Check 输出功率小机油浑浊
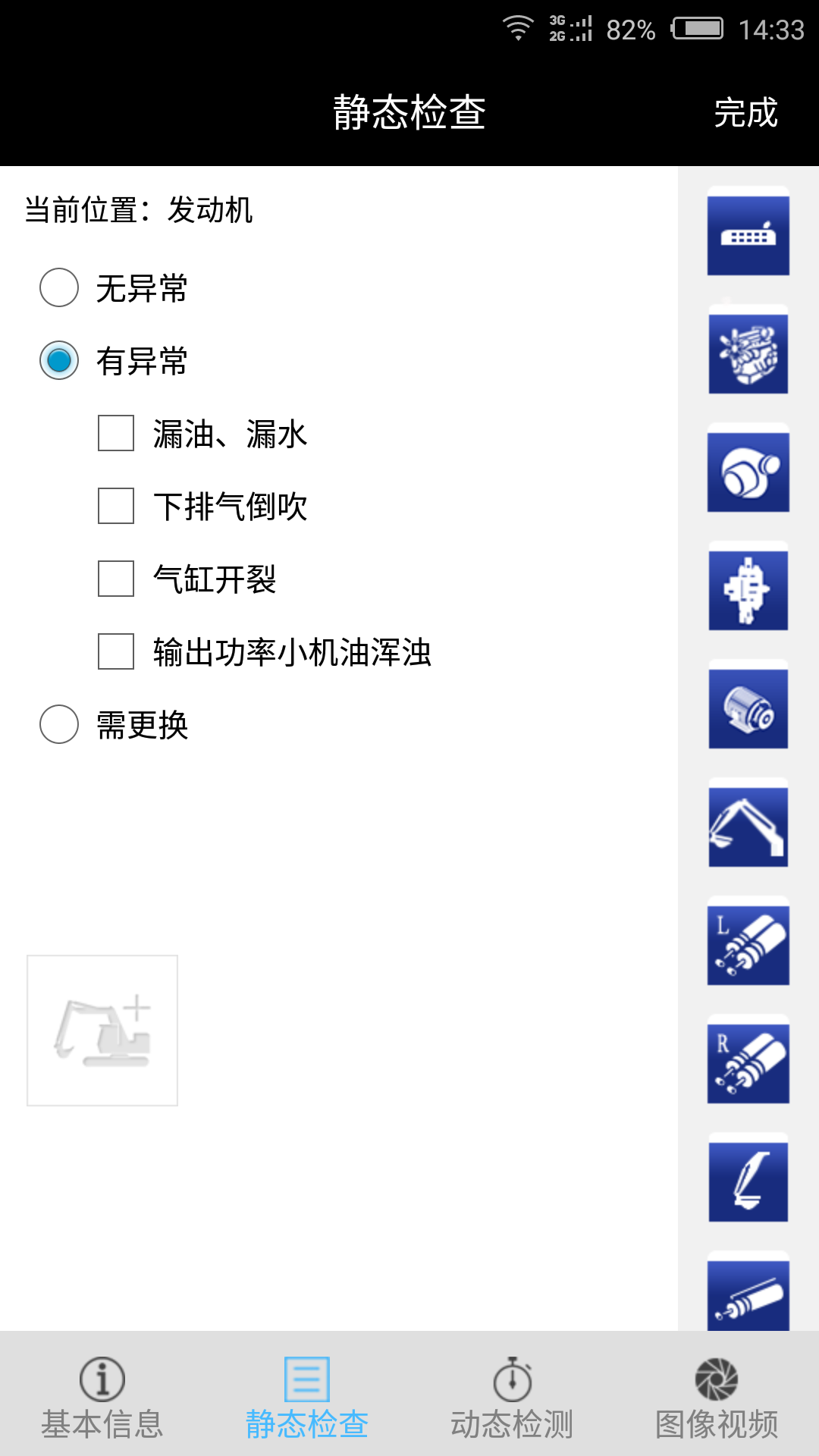The height and width of the screenshot is (1456, 819). (x=116, y=651)
